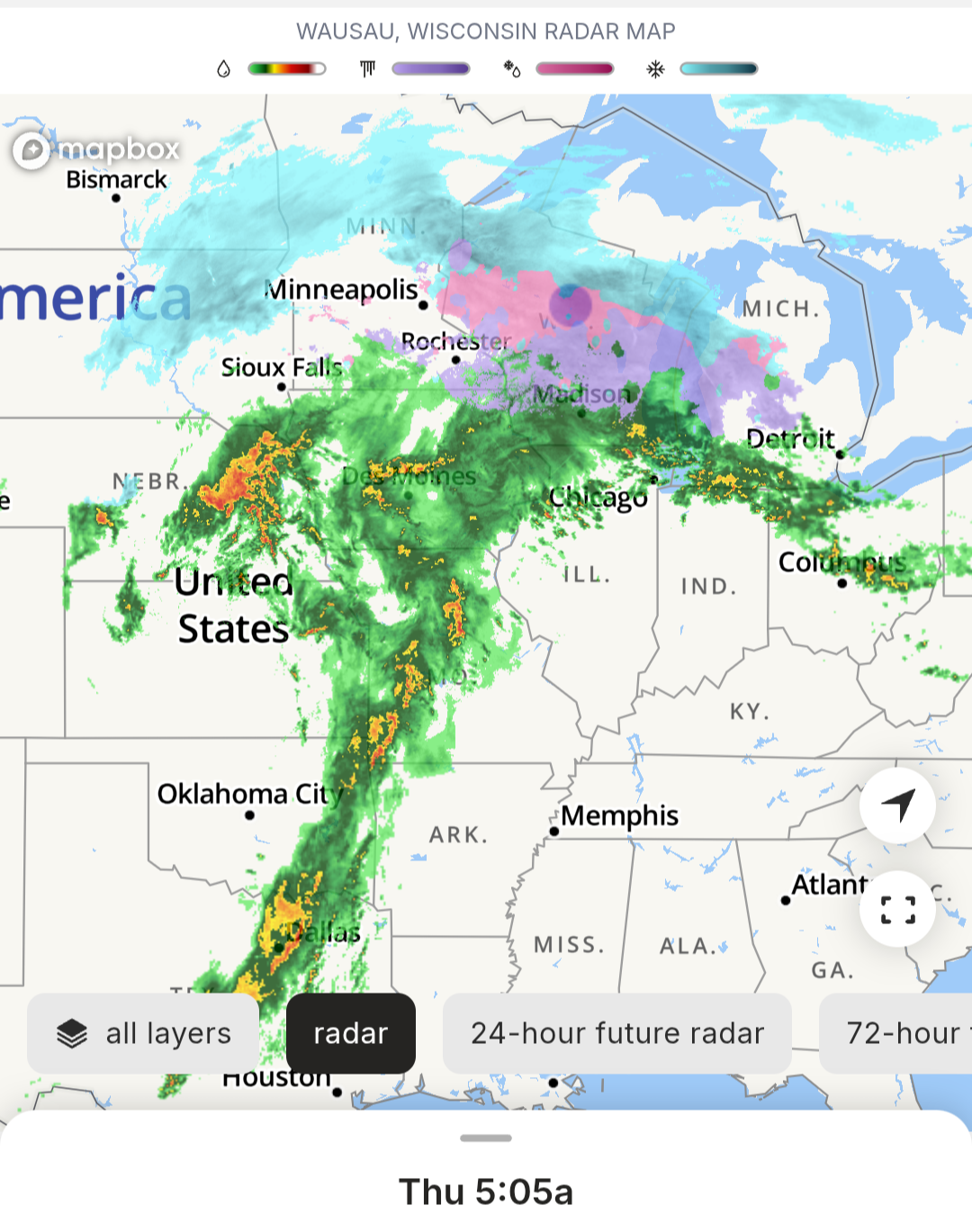Switch to 72-hour future radar
Viewport: 972px width, 1232px height.
pos(900,1033)
